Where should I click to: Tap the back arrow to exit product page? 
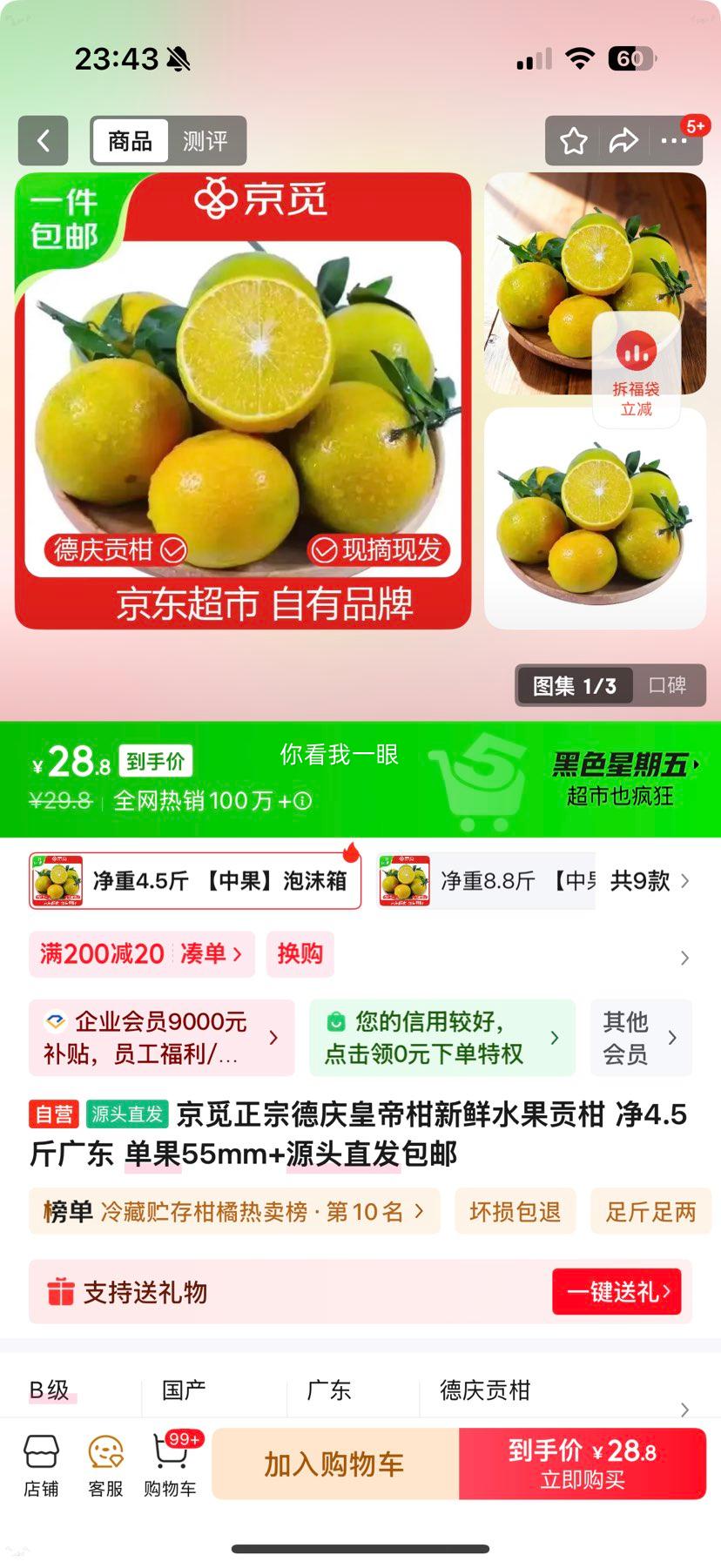click(x=43, y=140)
